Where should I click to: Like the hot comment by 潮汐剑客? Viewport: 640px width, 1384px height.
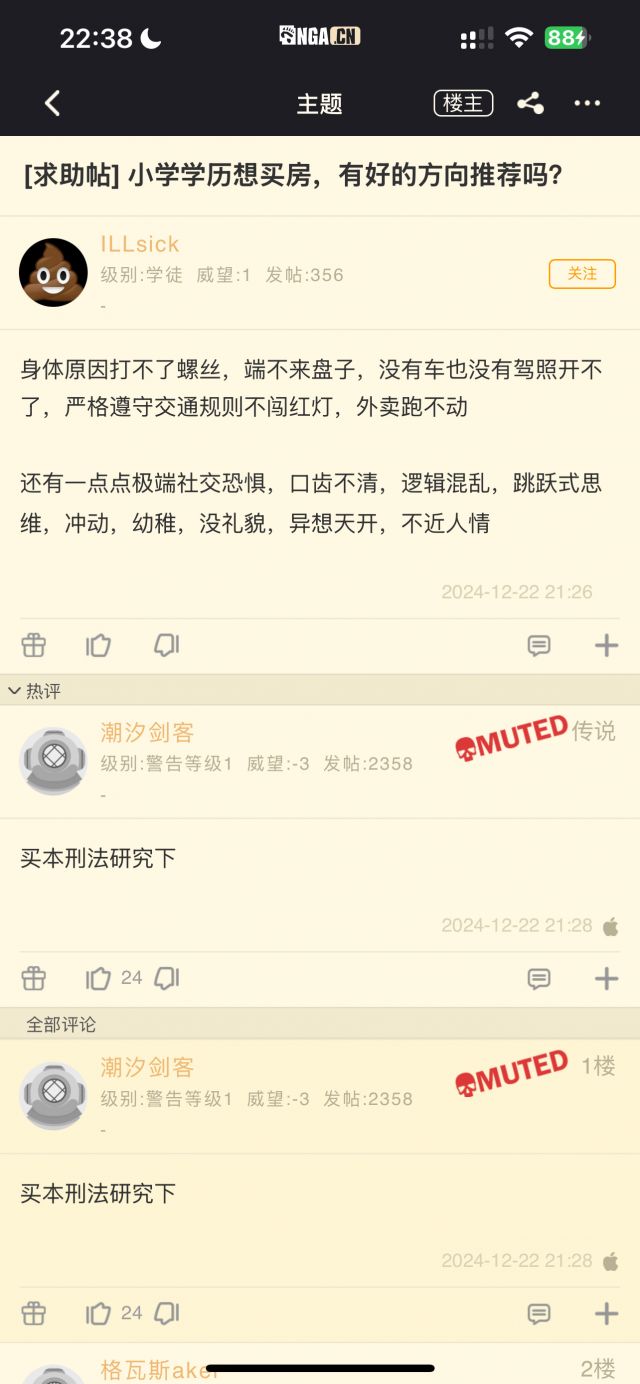click(x=98, y=978)
